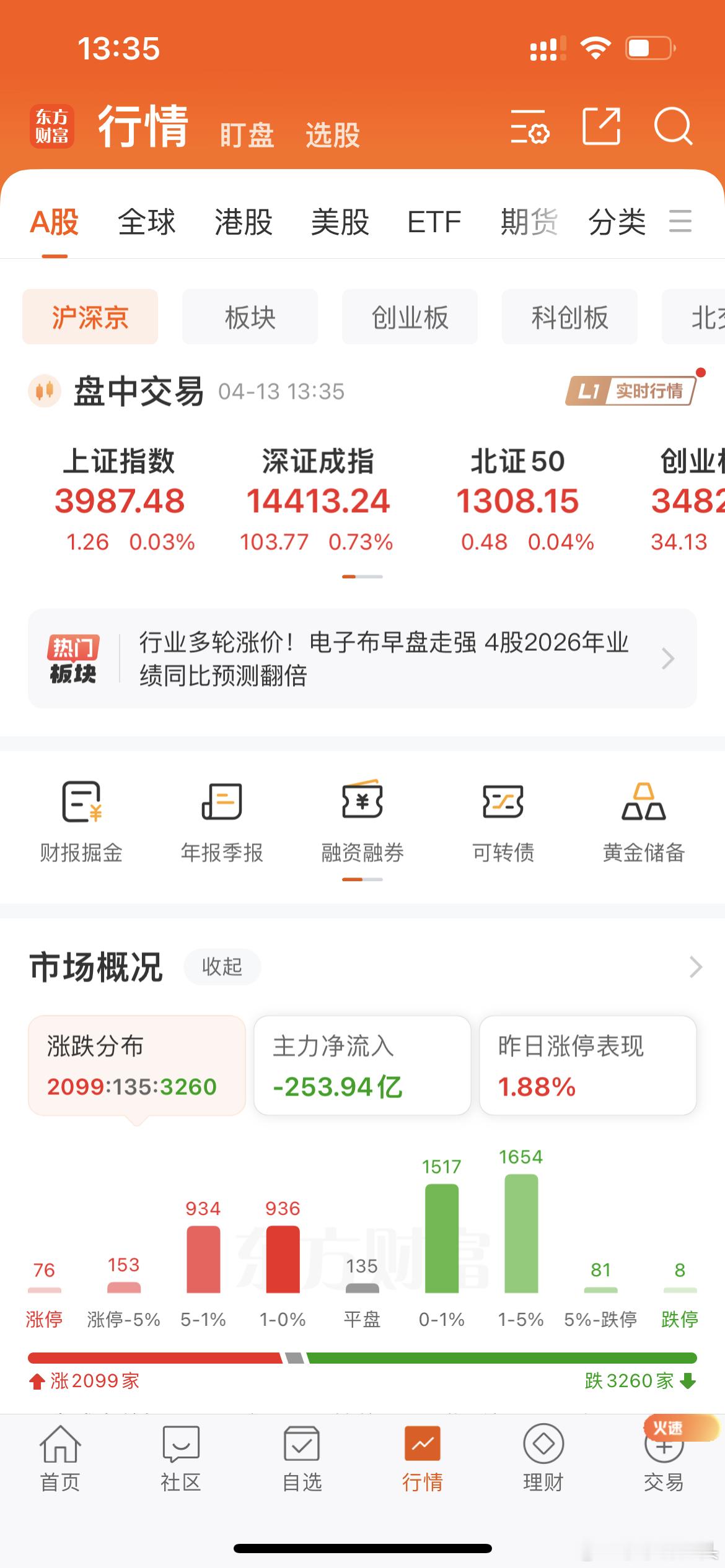Tap the share/export icon in top bar

602,127
